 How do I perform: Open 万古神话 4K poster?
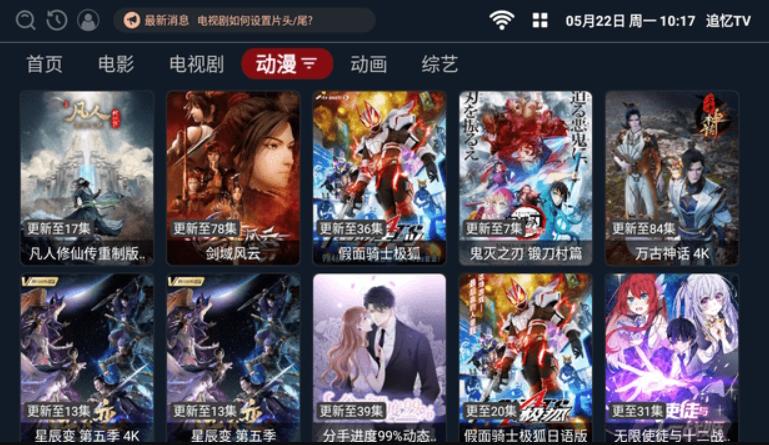tap(671, 178)
